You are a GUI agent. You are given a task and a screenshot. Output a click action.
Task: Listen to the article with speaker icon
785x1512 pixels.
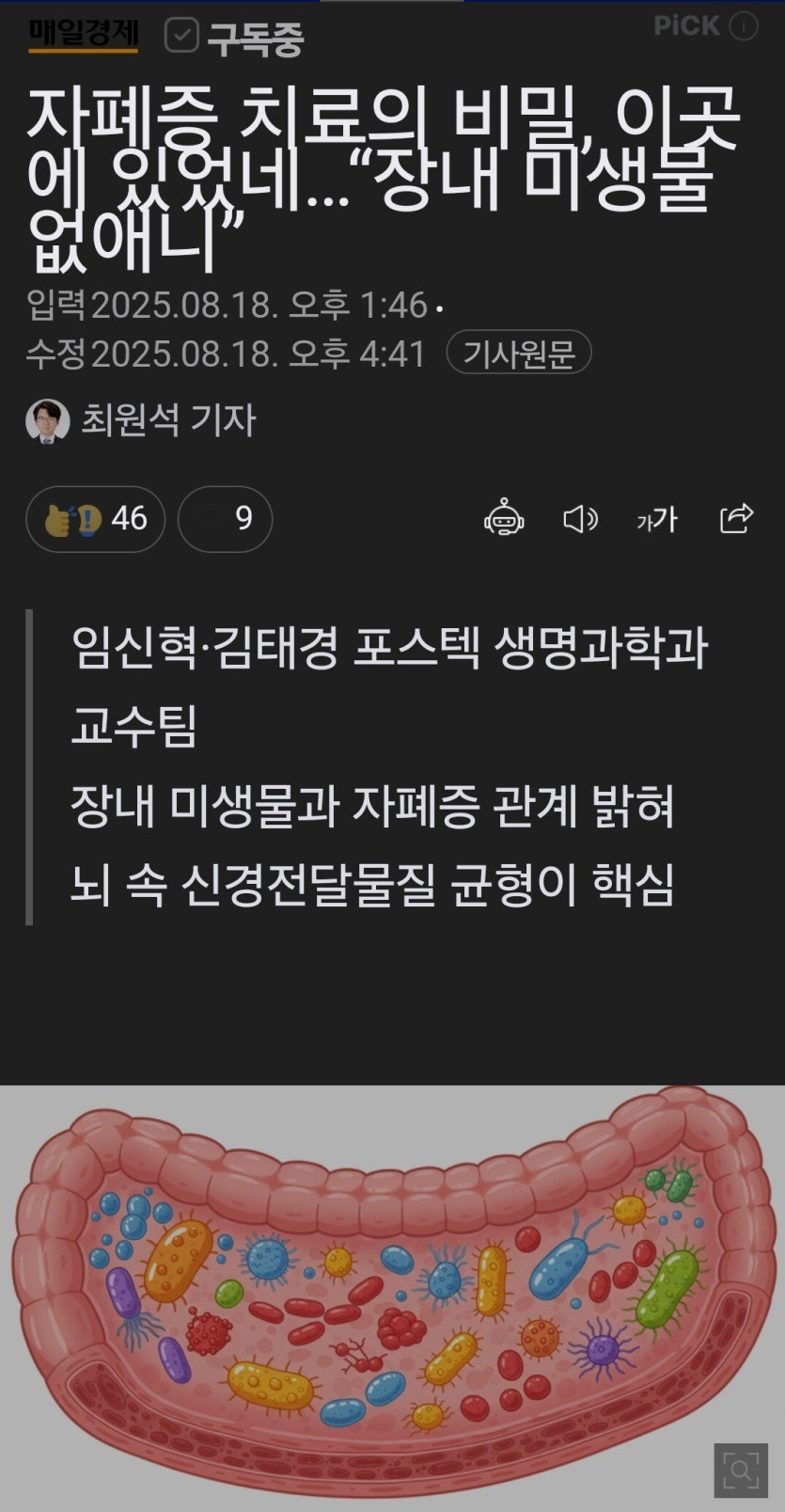coord(580,518)
